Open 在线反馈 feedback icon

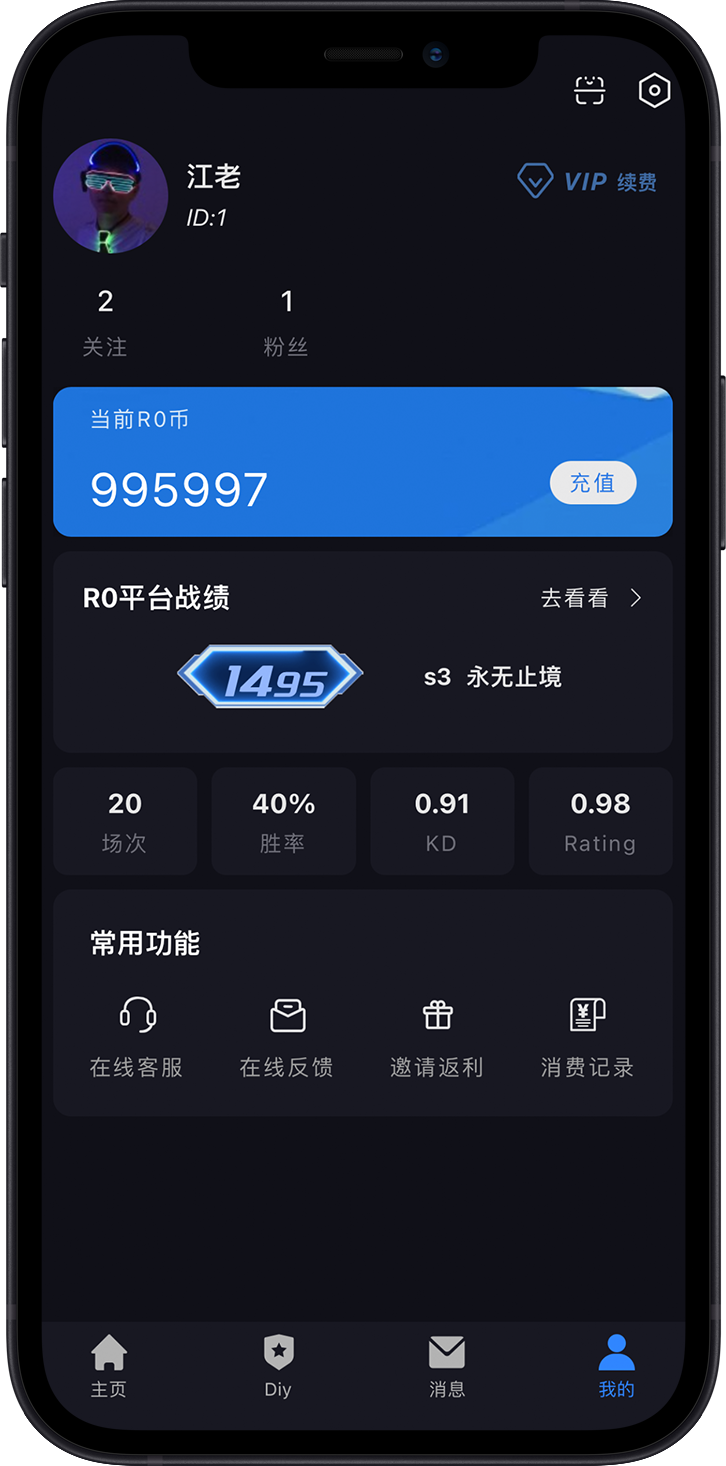tap(287, 1015)
